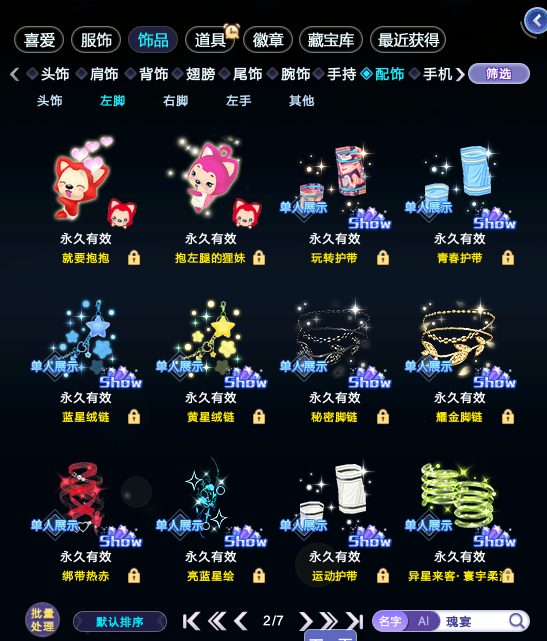Switch to the 服饰 tab
The height and width of the screenshot is (641, 547).
coord(96,40)
